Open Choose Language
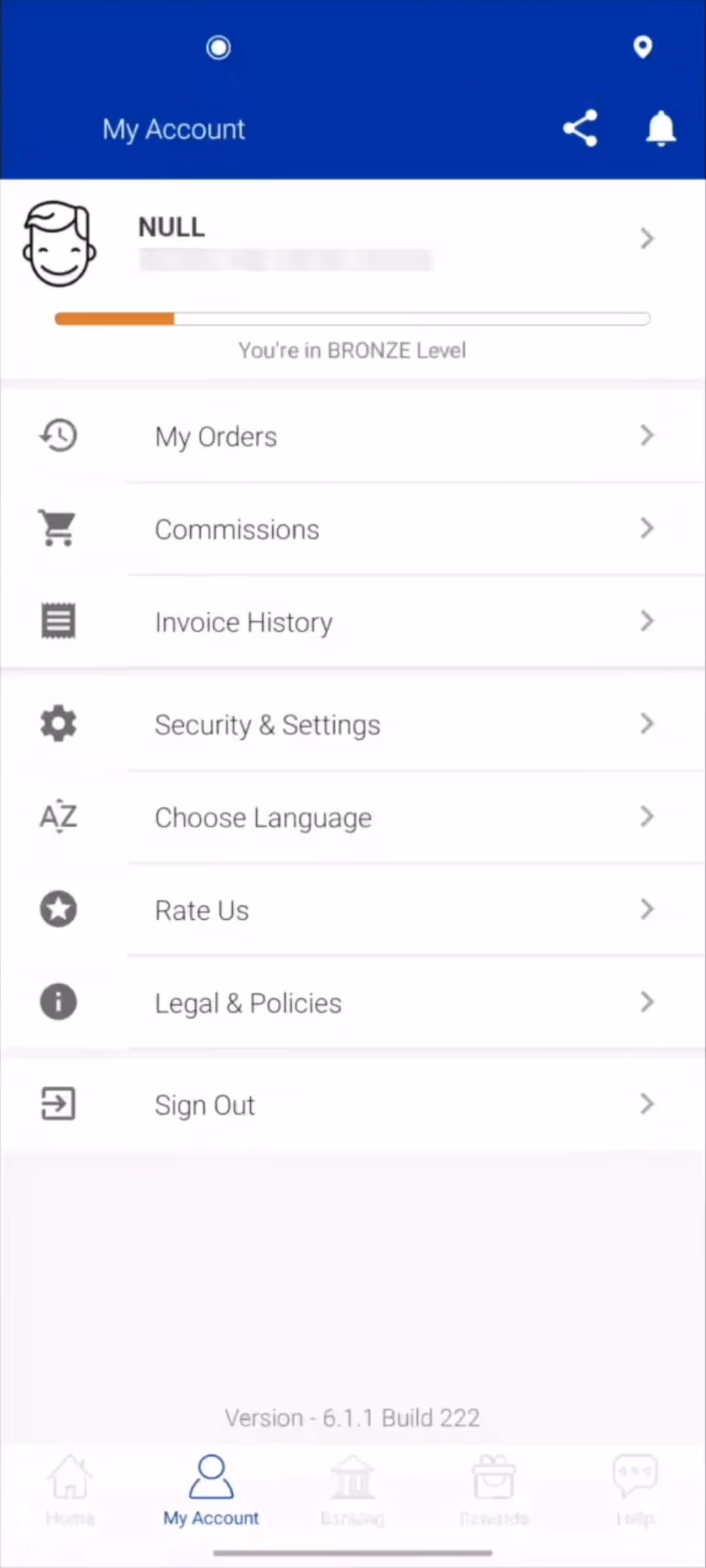The image size is (706, 1568). [x=353, y=817]
